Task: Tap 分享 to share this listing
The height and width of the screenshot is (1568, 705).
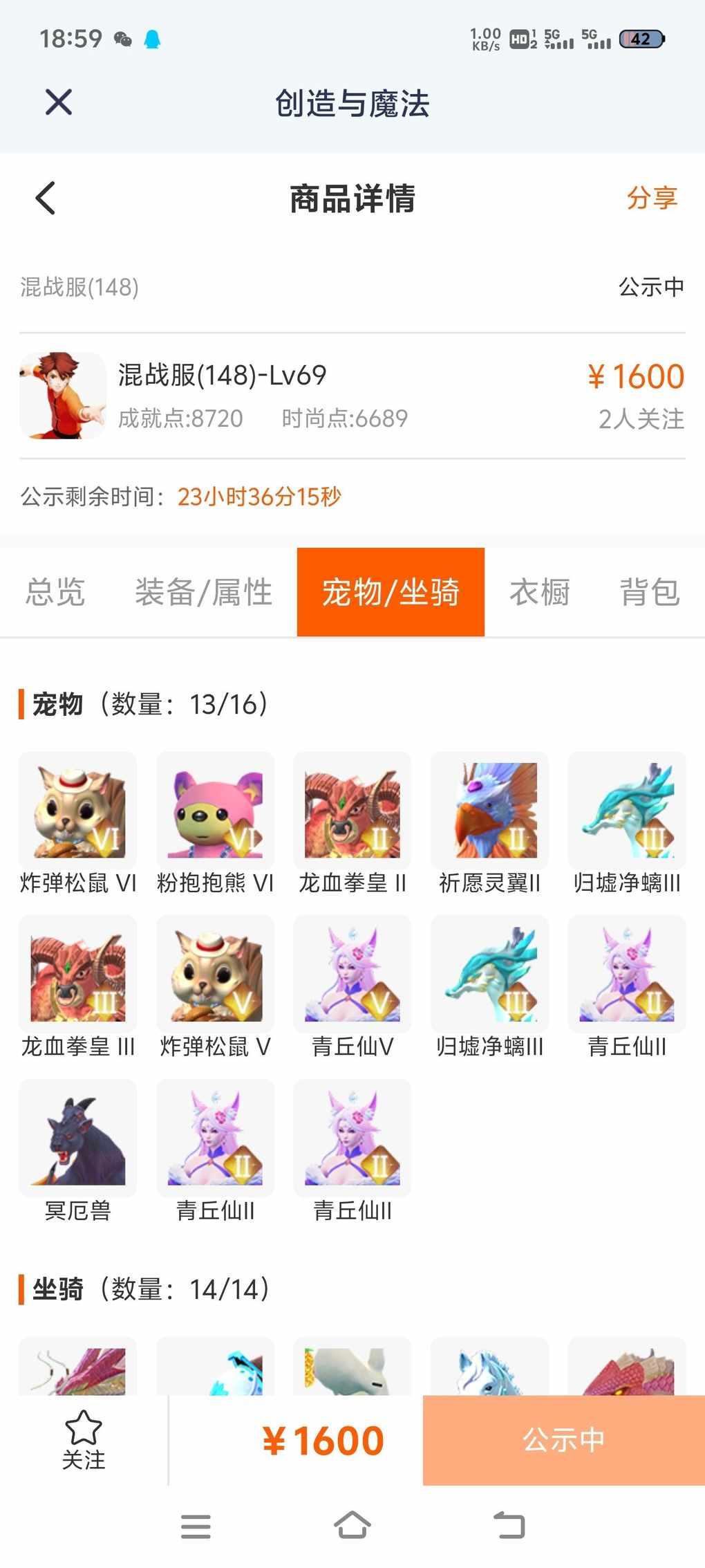Action: click(651, 198)
